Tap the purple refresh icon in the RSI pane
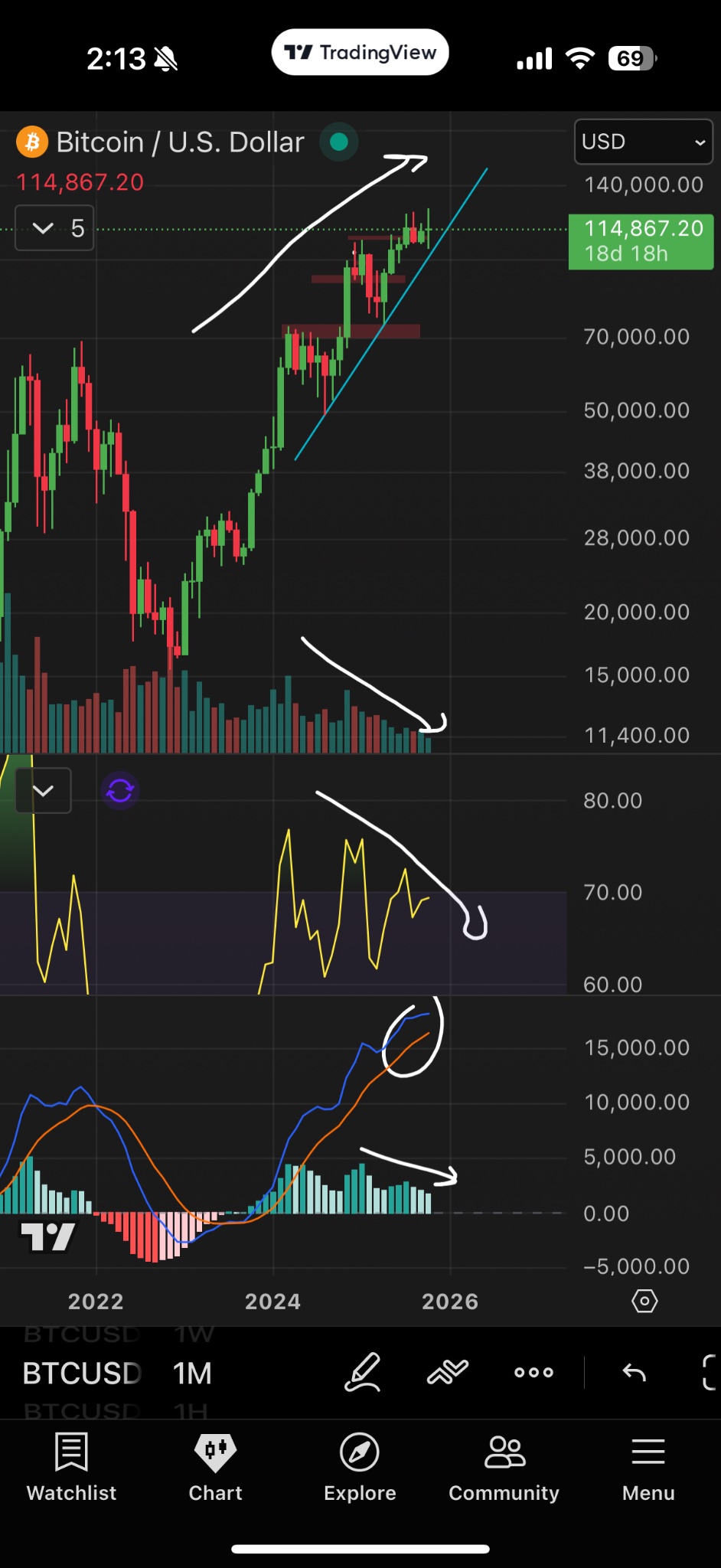 tap(120, 790)
